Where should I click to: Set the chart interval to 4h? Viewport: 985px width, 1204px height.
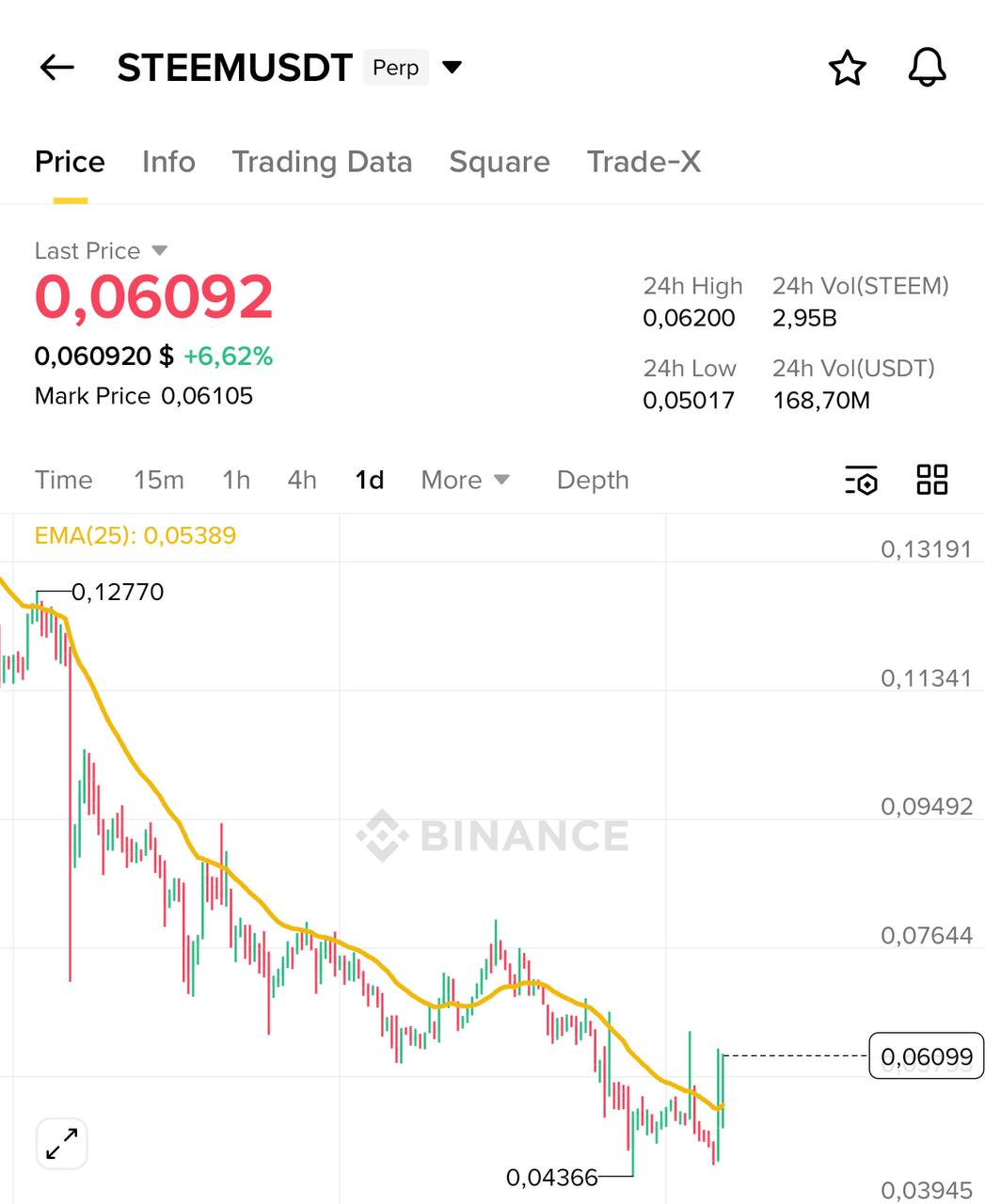click(x=302, y=480)
